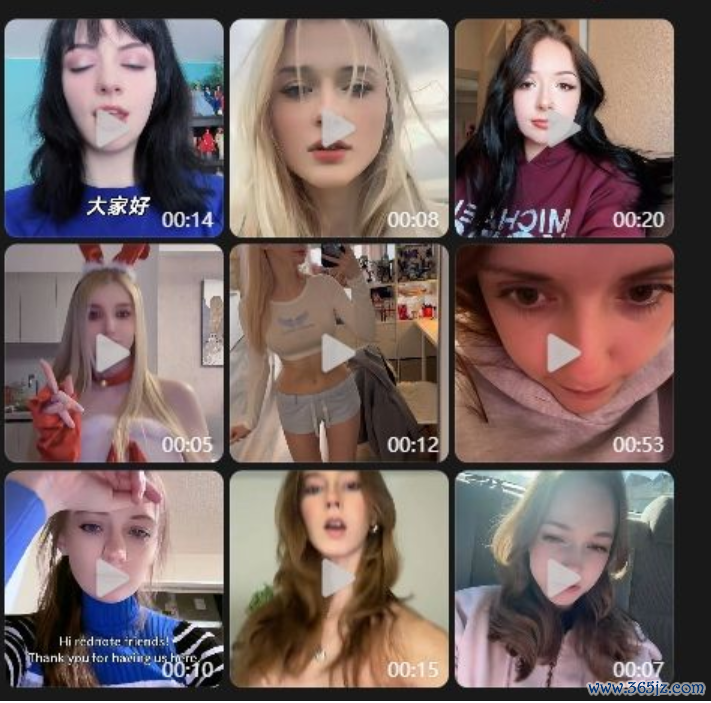Play the 00:12 mirror selfie video
711x703 pixels.
click(338, 353)
